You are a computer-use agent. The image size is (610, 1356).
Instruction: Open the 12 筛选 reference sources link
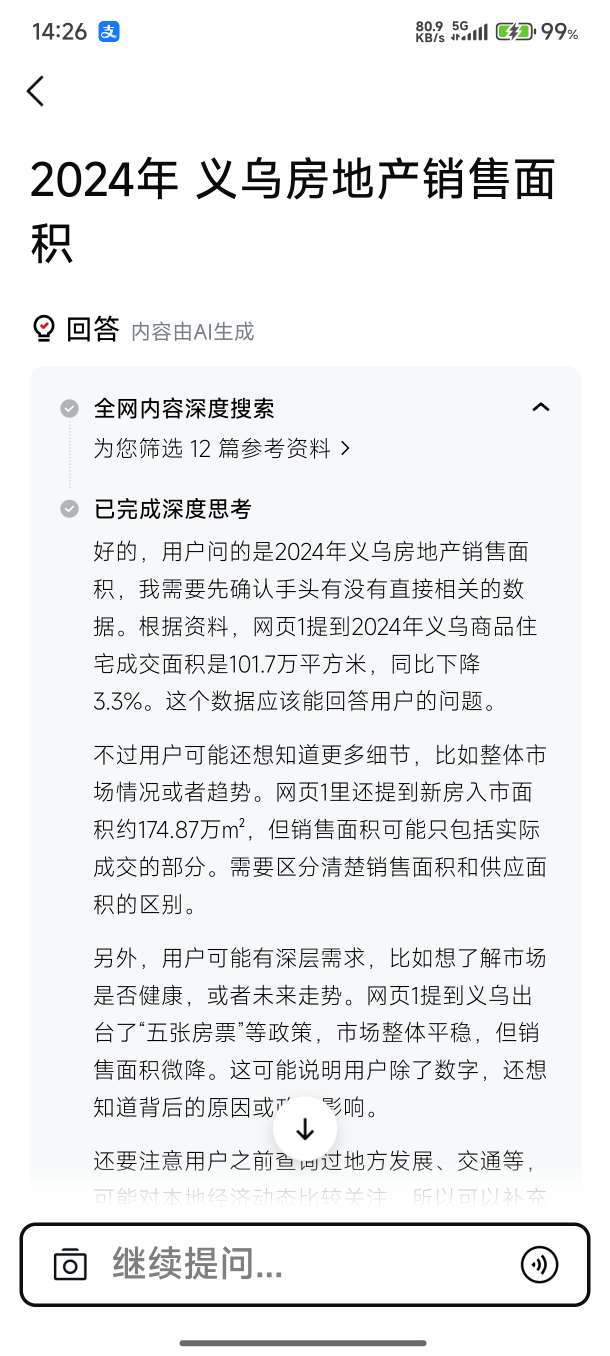point(222,449)
